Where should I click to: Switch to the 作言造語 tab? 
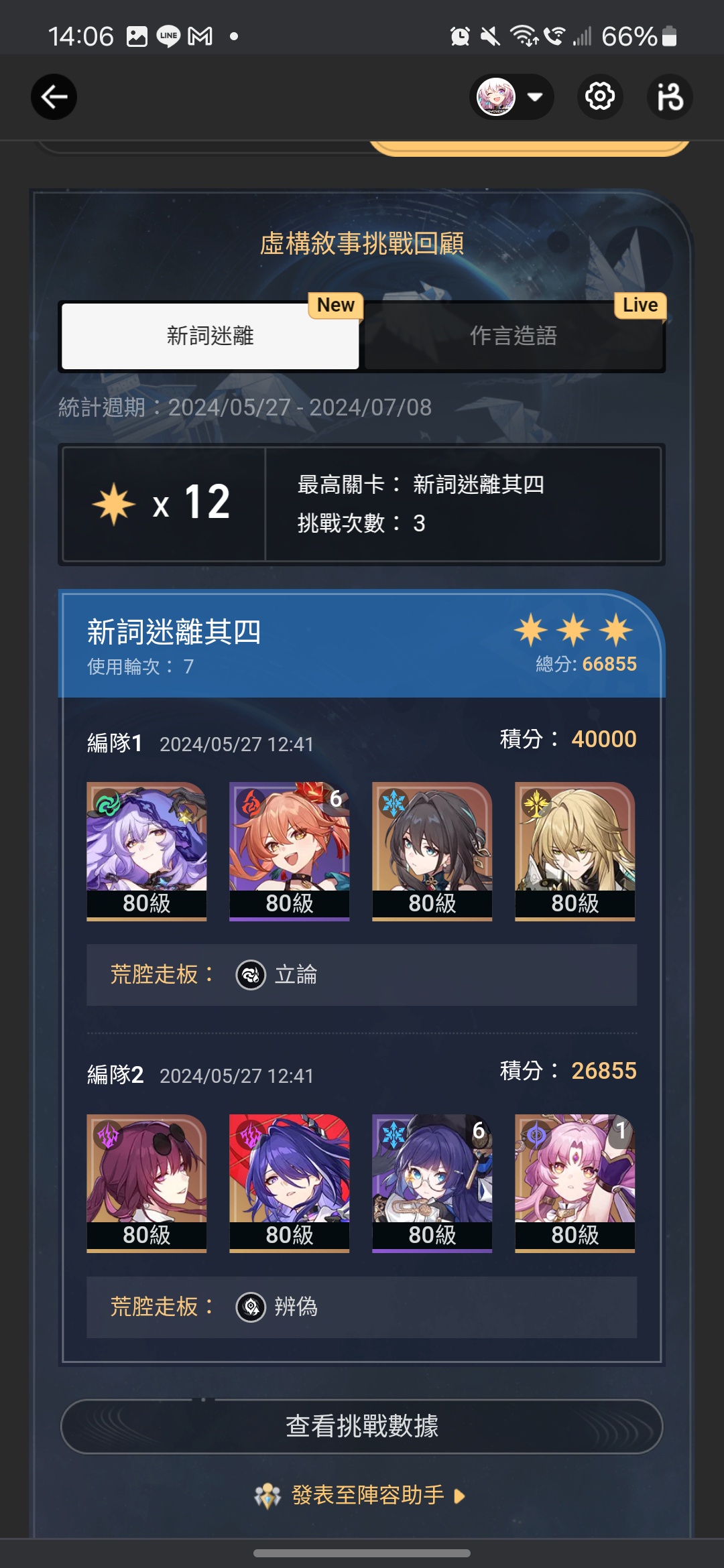514,336
